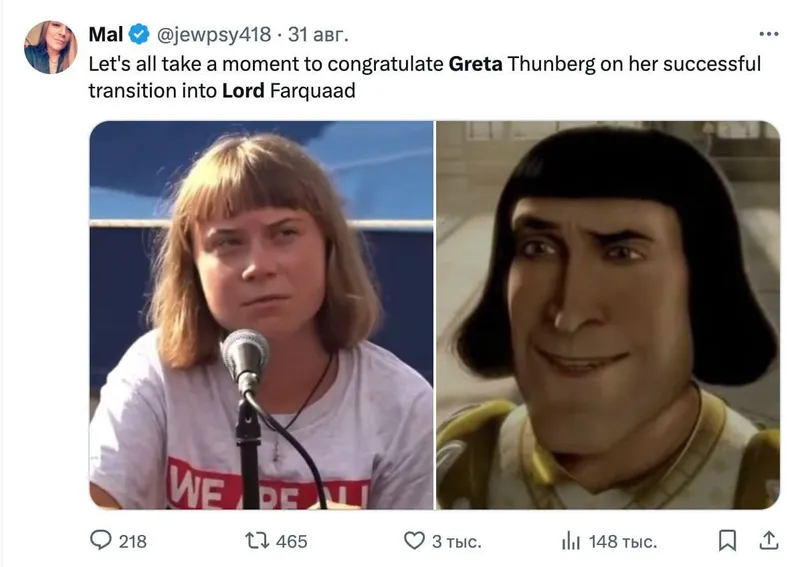Image resolution: width=800 pixels, height=567 pixels.
Task: Open Mal's profile avatar
Action: [50, 47]
